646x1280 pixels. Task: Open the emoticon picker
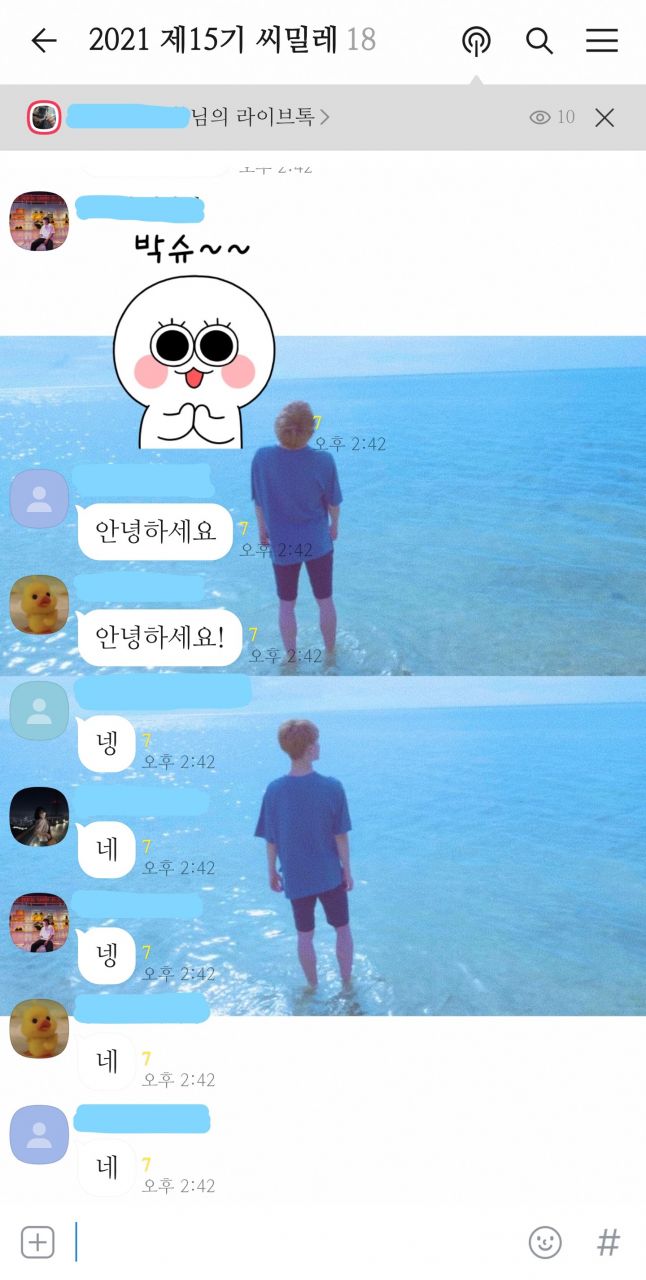[545, 1243]
